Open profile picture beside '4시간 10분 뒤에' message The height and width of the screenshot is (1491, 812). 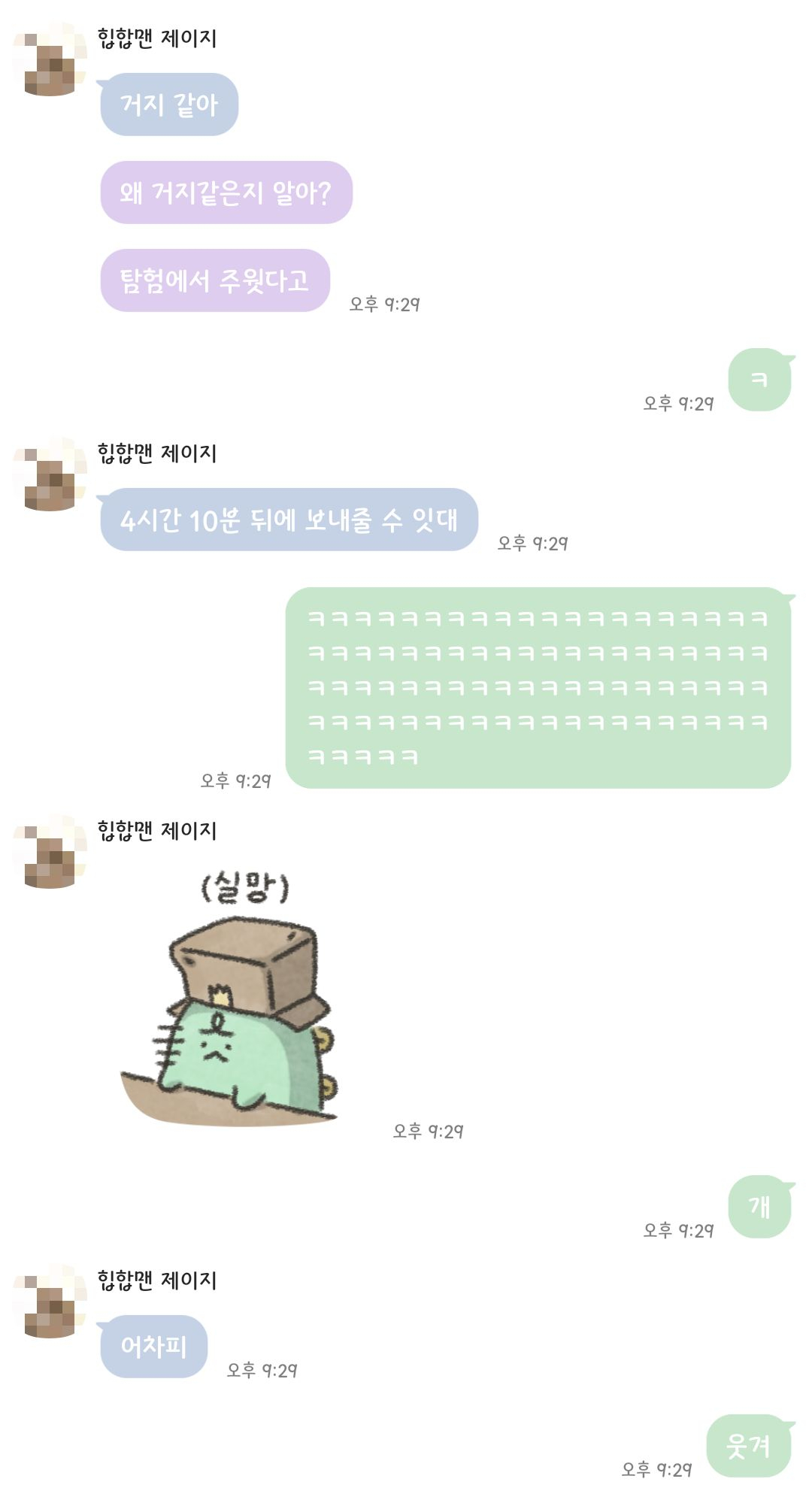point(50,474)
